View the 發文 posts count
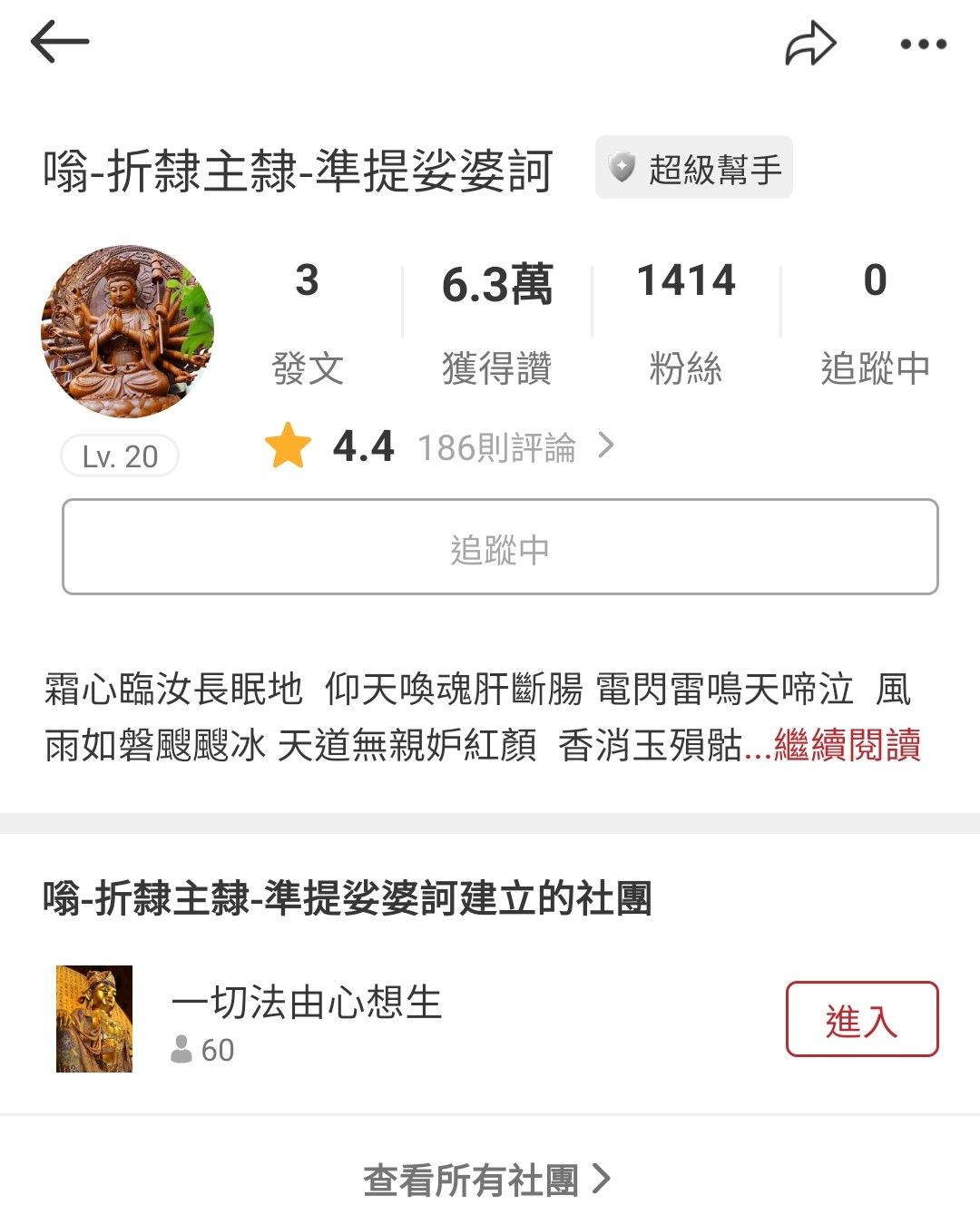The height and width of the screenshot is (1215, 980). (x=308, y=322)
